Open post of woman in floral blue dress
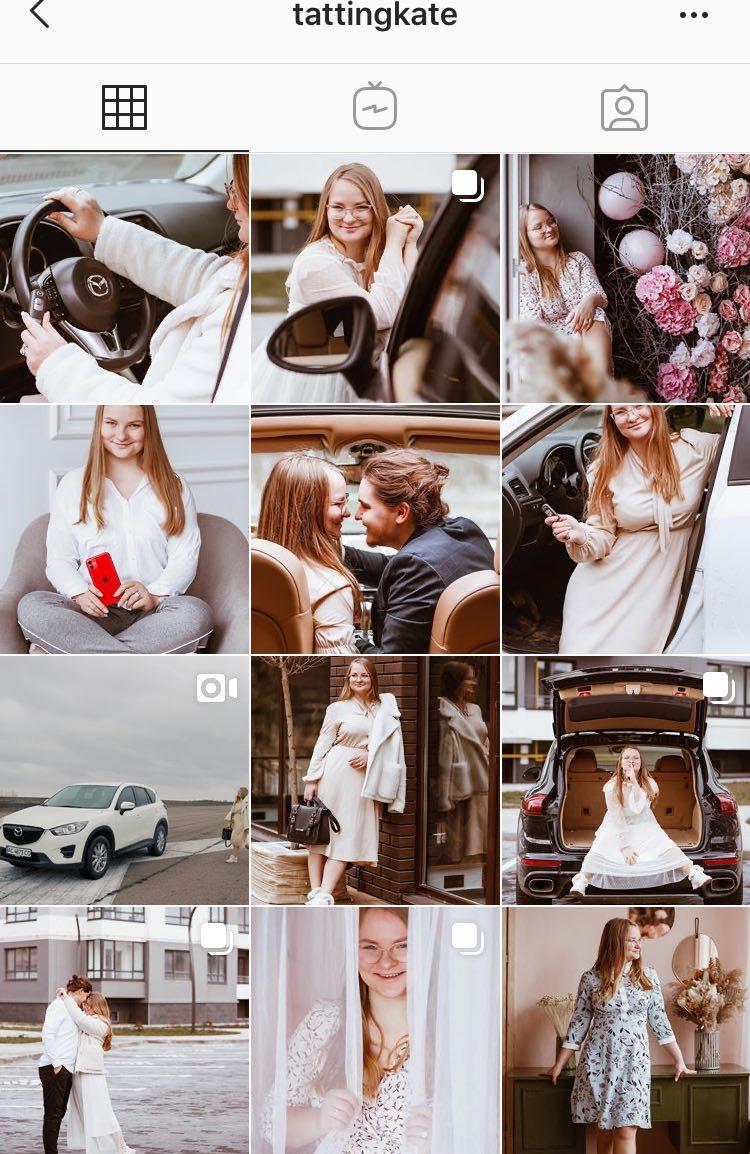This screenshot has width=750, height=1154. click(x=626, y=1030)
